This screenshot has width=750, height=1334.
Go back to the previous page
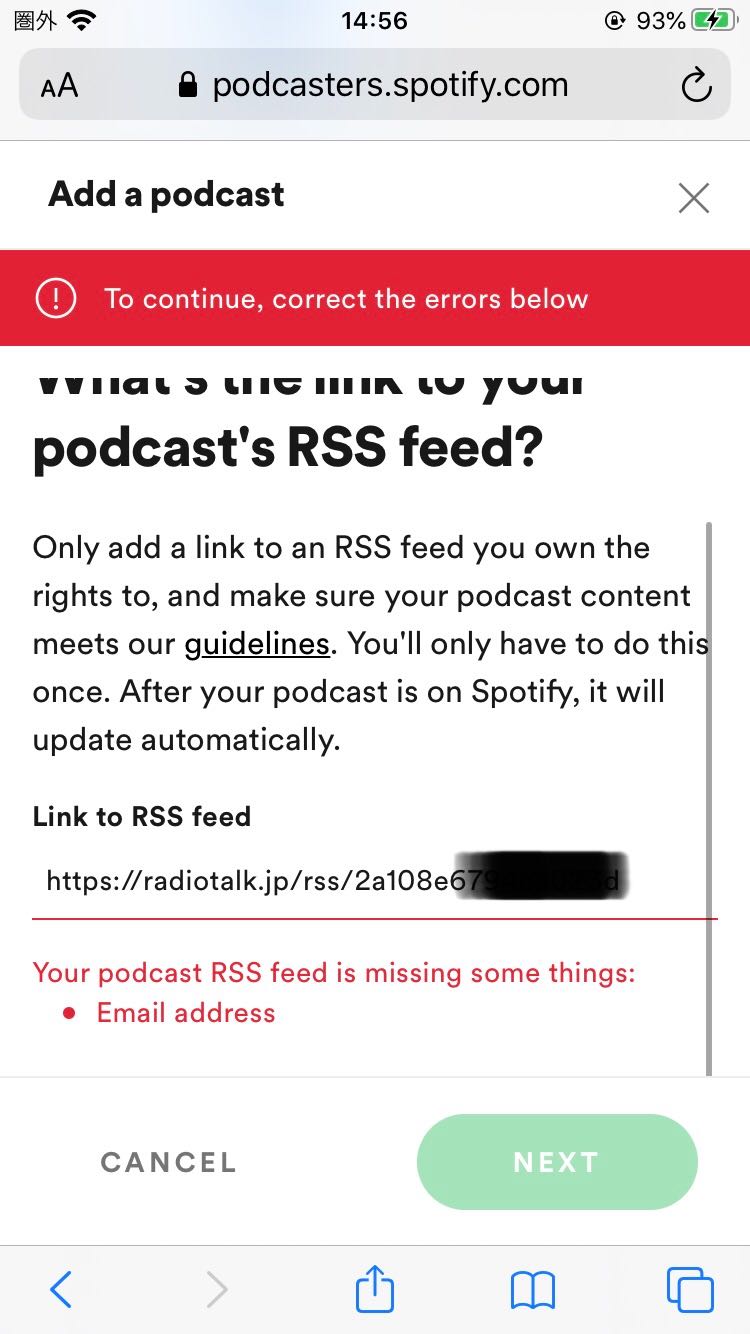pos(61,1290)
